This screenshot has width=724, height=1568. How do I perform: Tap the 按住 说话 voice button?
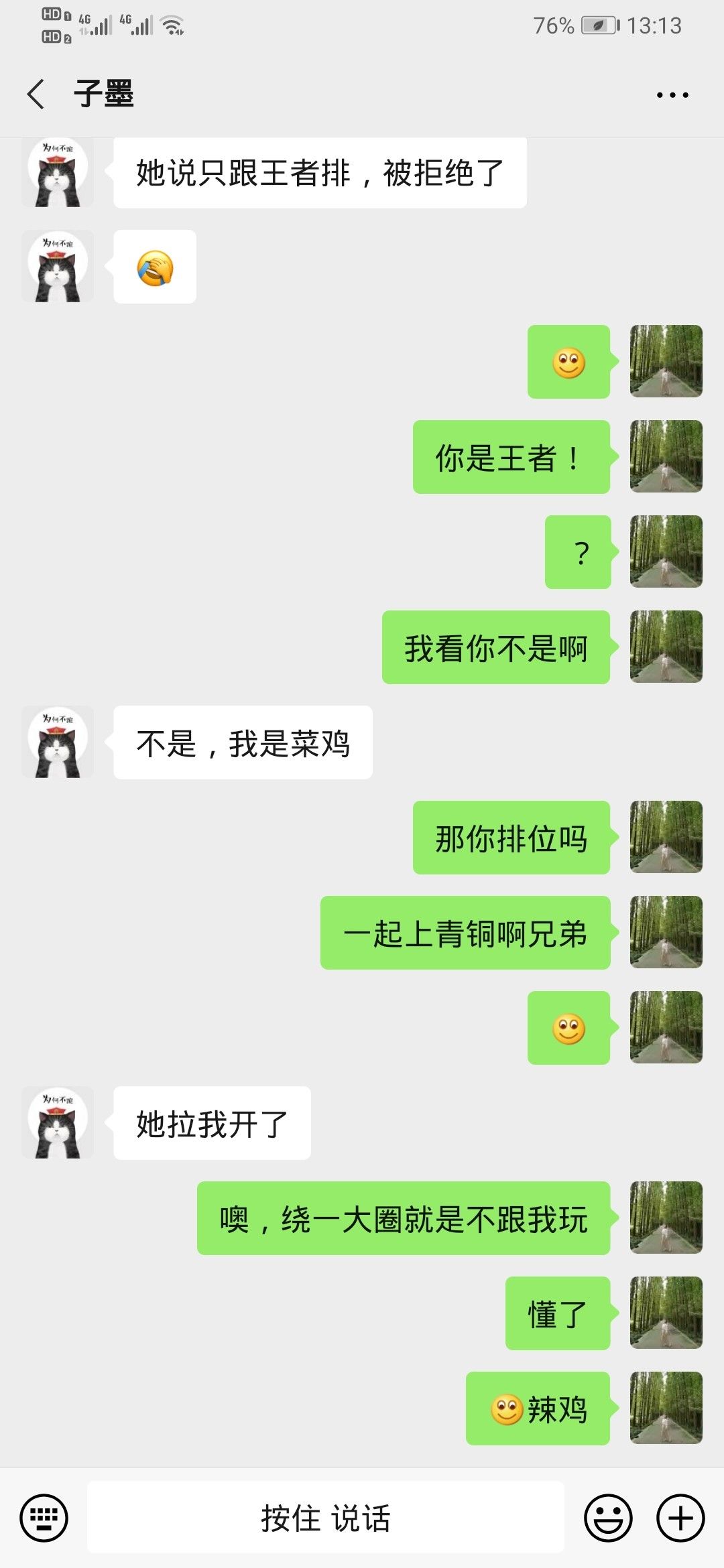[326, 1518]
